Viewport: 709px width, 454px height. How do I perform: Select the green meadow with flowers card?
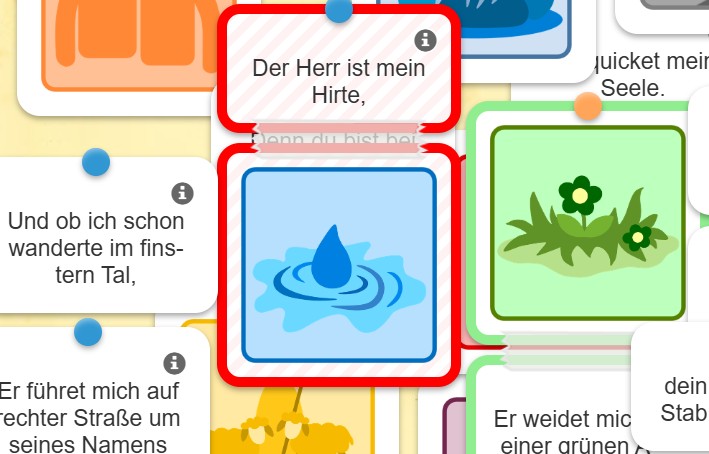click(587, 222)
